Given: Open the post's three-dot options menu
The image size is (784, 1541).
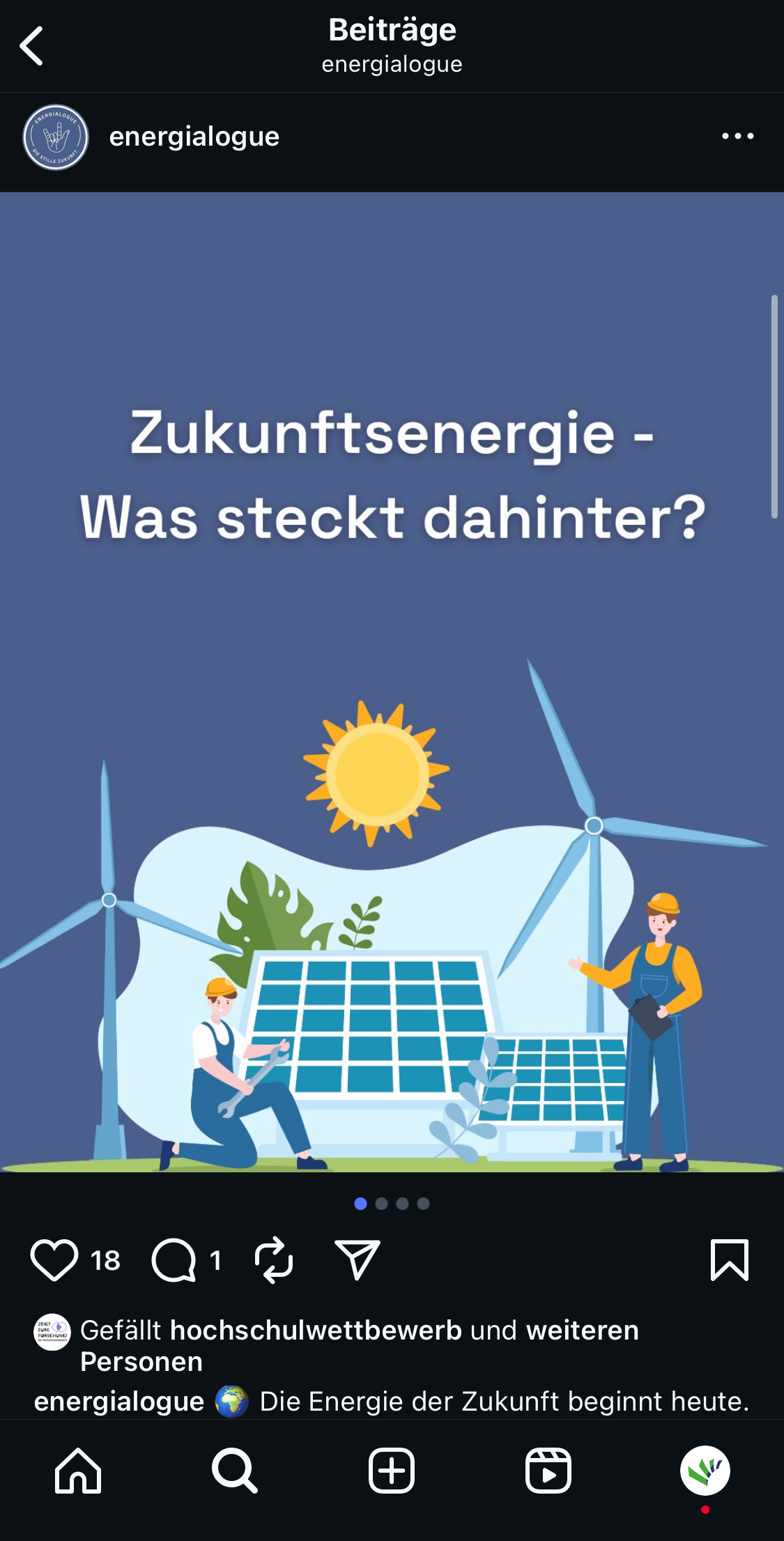Looking at the screenshot, I should (x=737, y=137).
